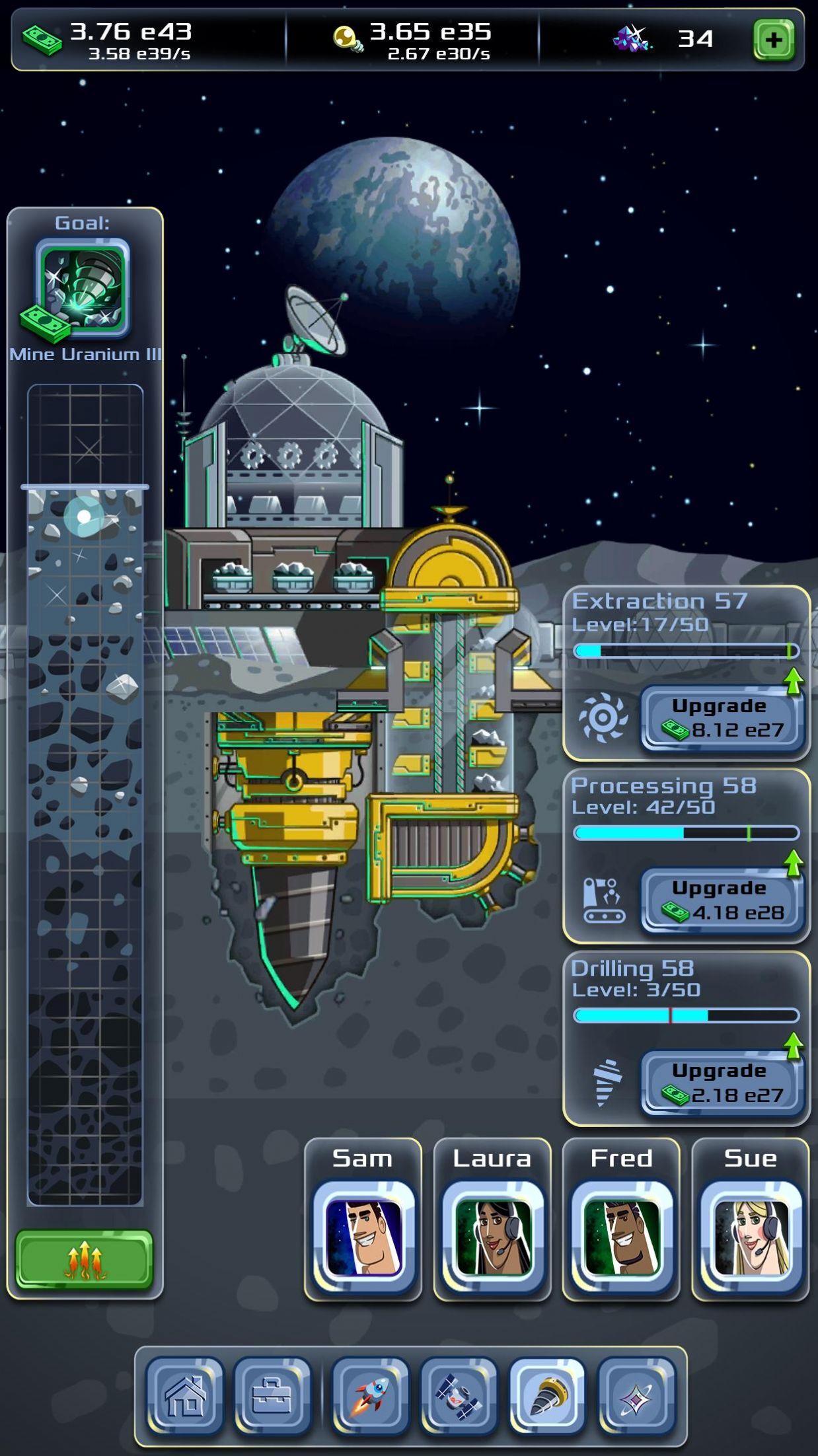This screenshot has height=1456, width=818.
Task: Go to the home base tab
Action: click(184, 1397)
